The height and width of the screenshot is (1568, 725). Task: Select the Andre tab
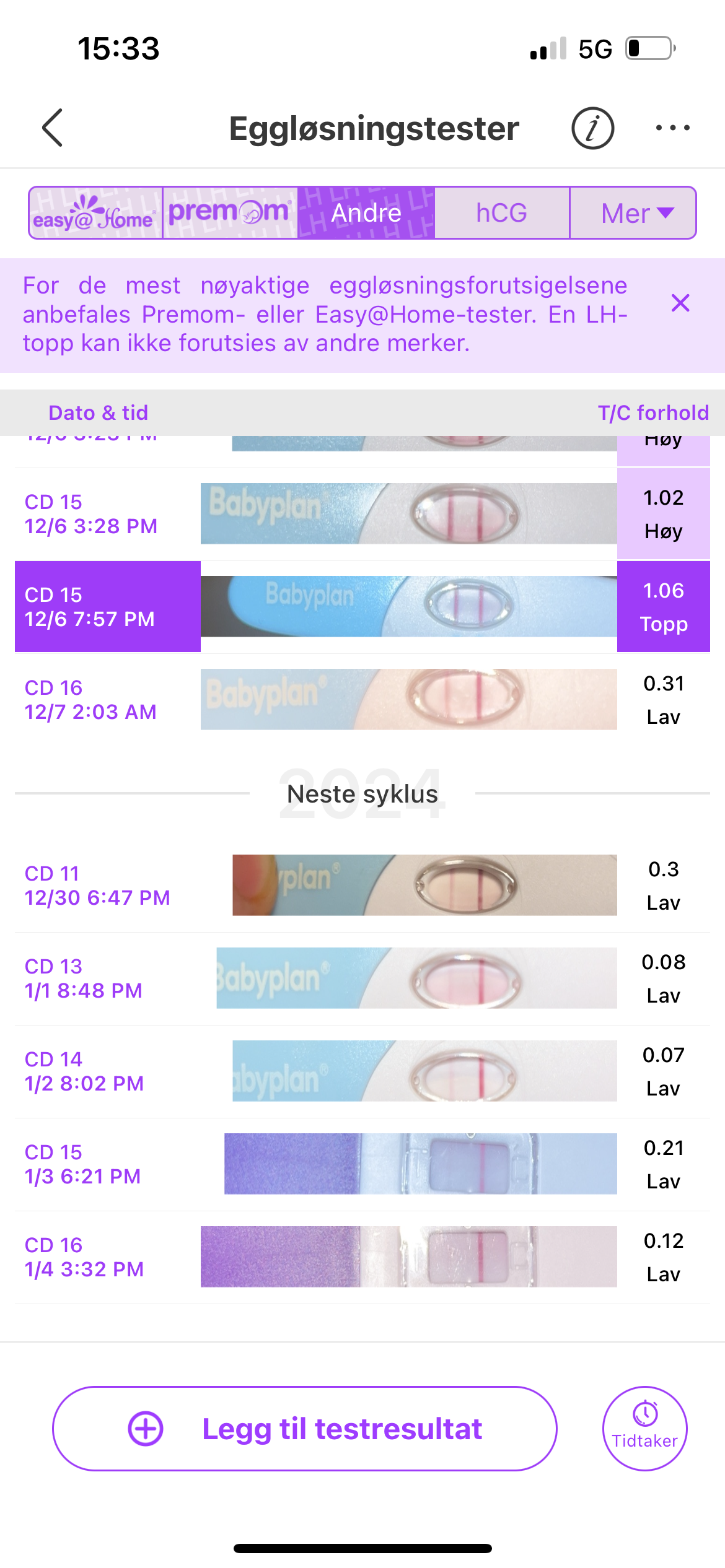(x=366, y=213)
